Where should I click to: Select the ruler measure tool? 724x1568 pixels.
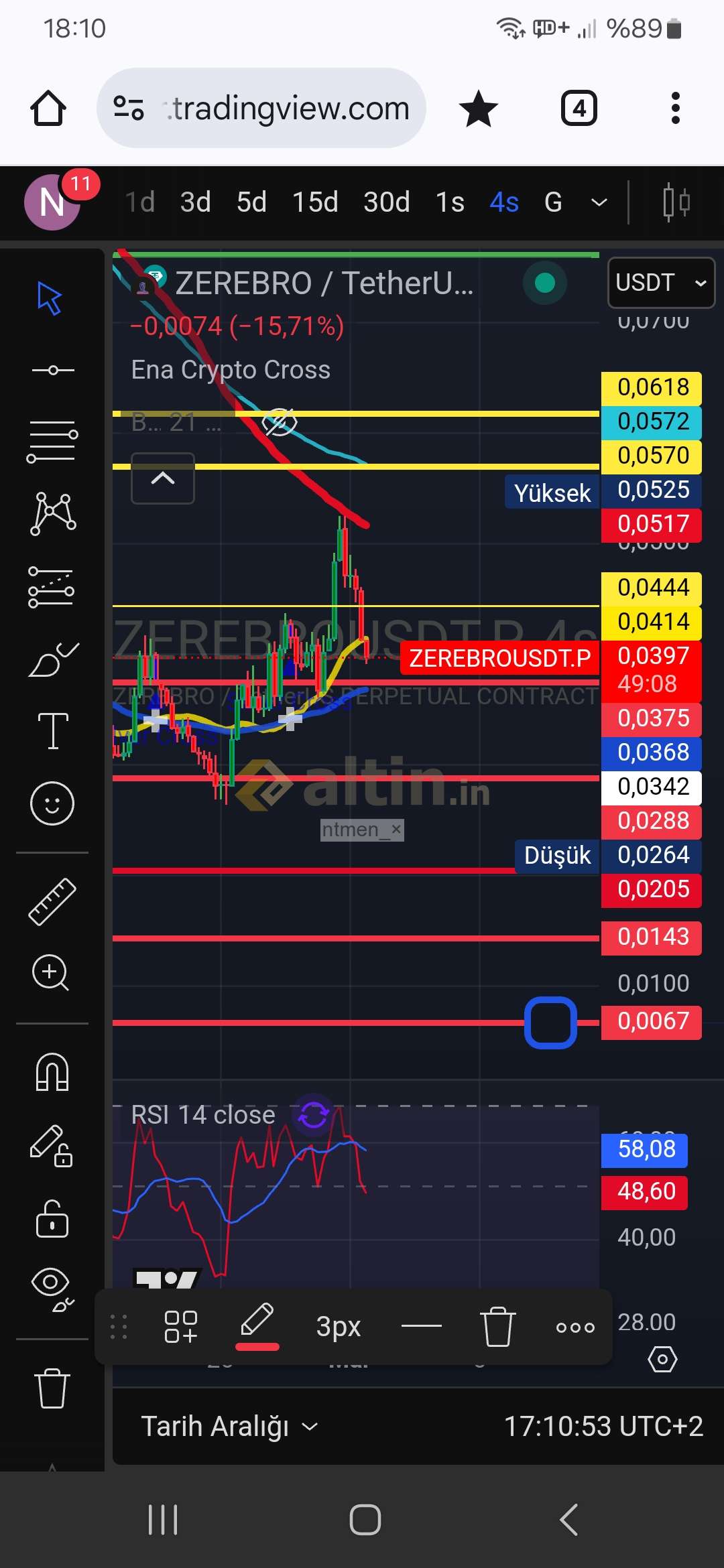click(x=52, y=902)
